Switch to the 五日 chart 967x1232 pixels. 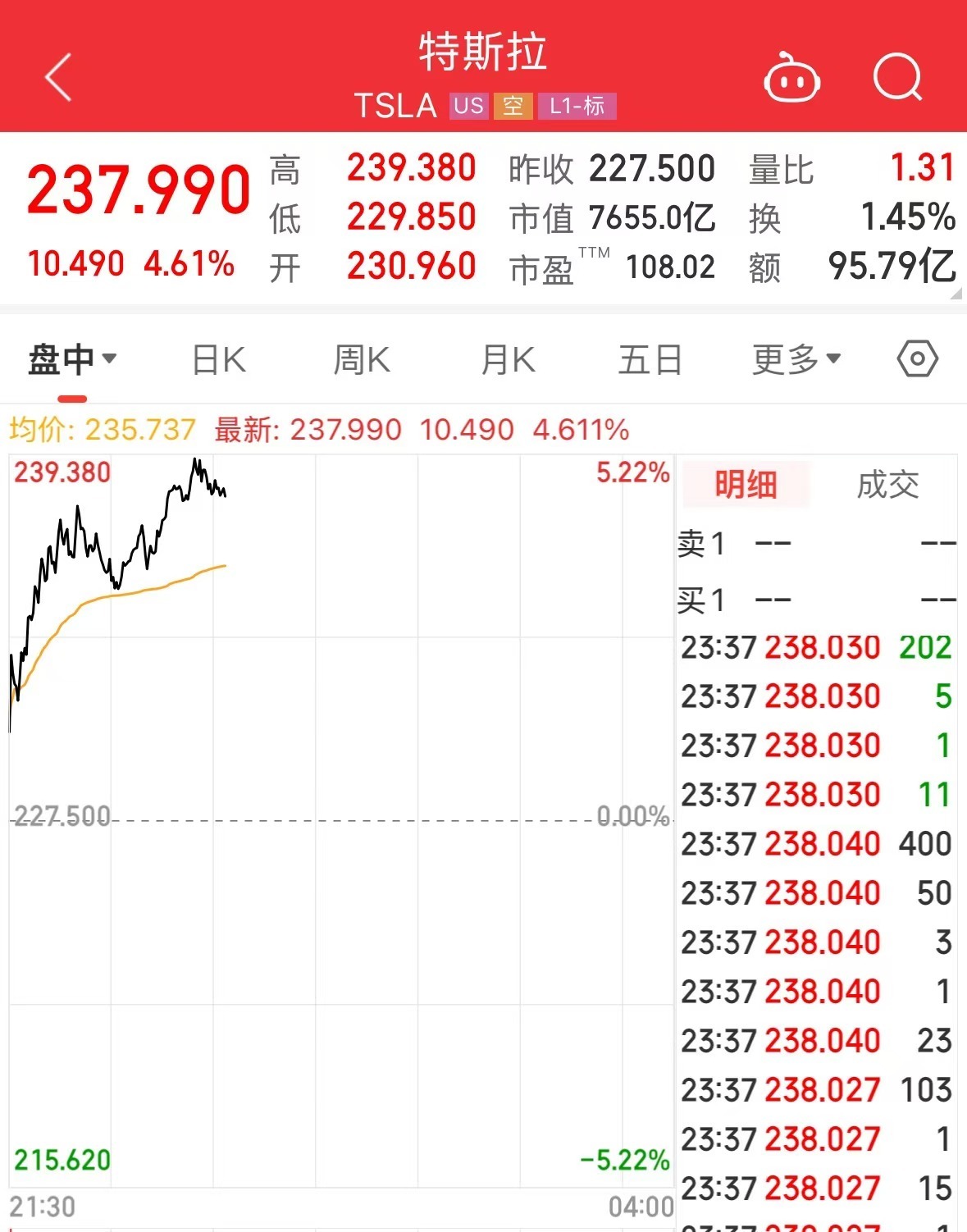click(x=650, y=360)
